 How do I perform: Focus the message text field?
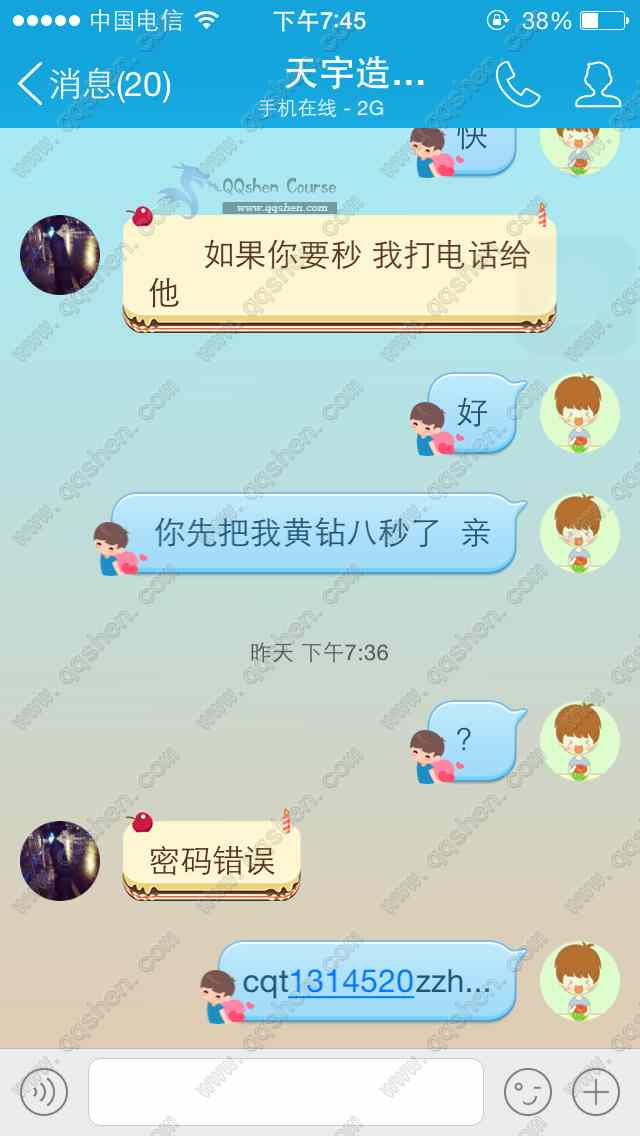[285, 1091]
